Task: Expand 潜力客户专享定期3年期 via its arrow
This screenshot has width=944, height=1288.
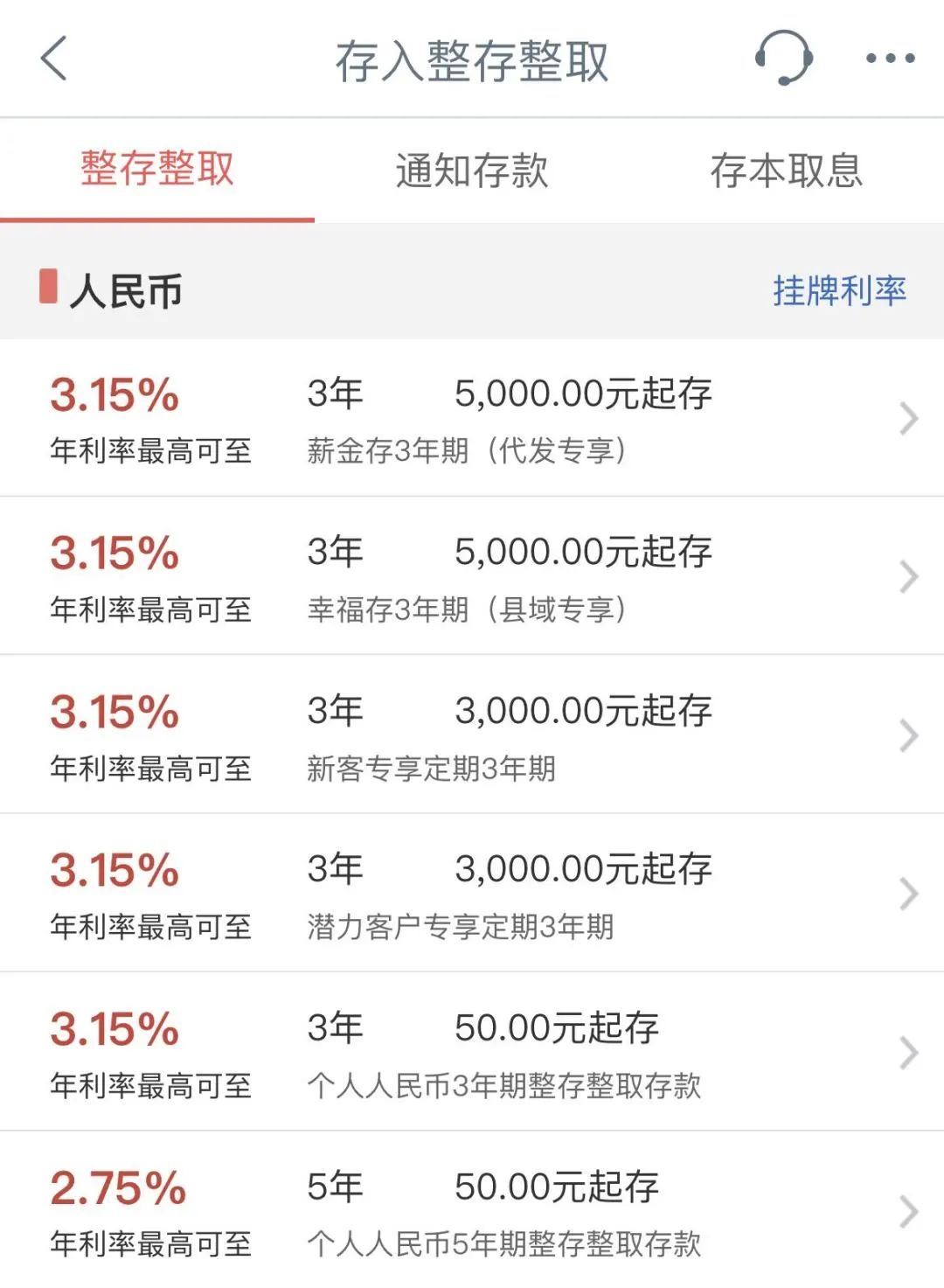Action: [x=906, y=892]
